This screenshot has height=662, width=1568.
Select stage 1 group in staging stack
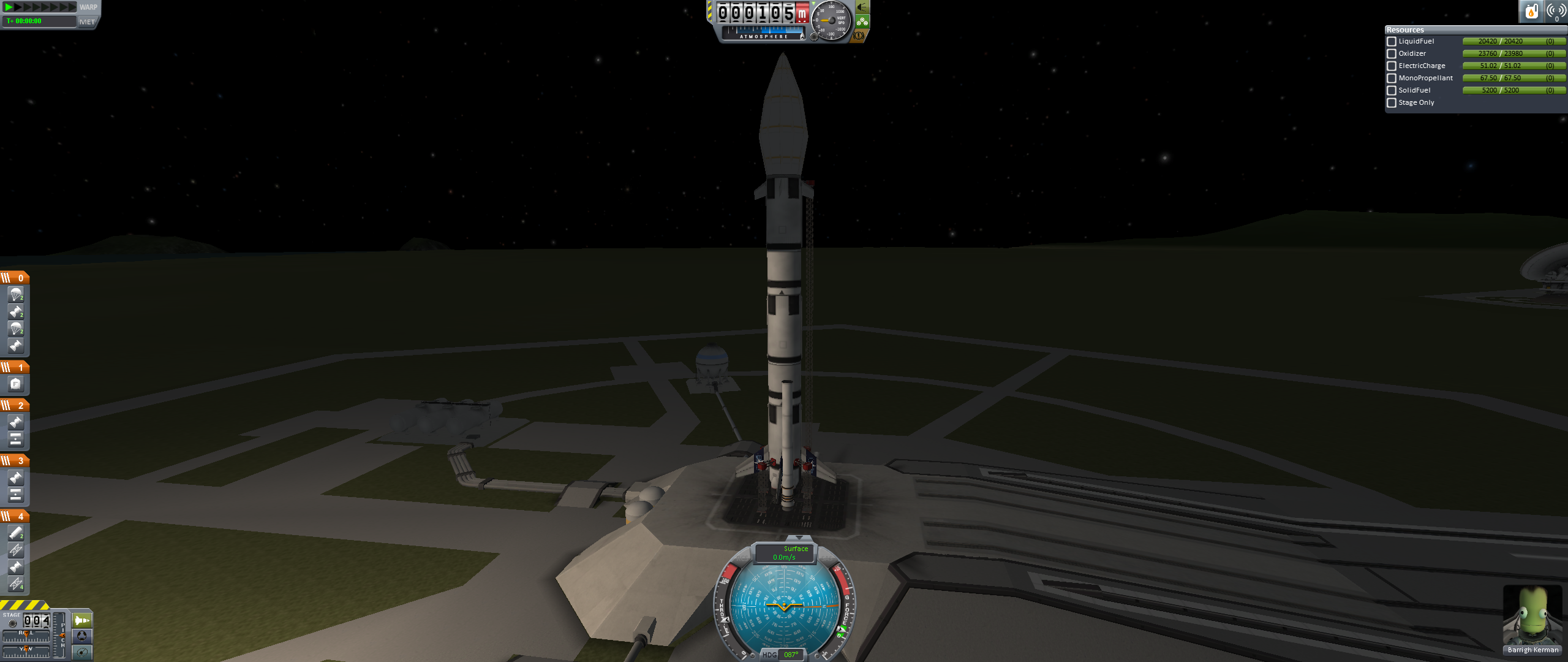coord(15,367)
